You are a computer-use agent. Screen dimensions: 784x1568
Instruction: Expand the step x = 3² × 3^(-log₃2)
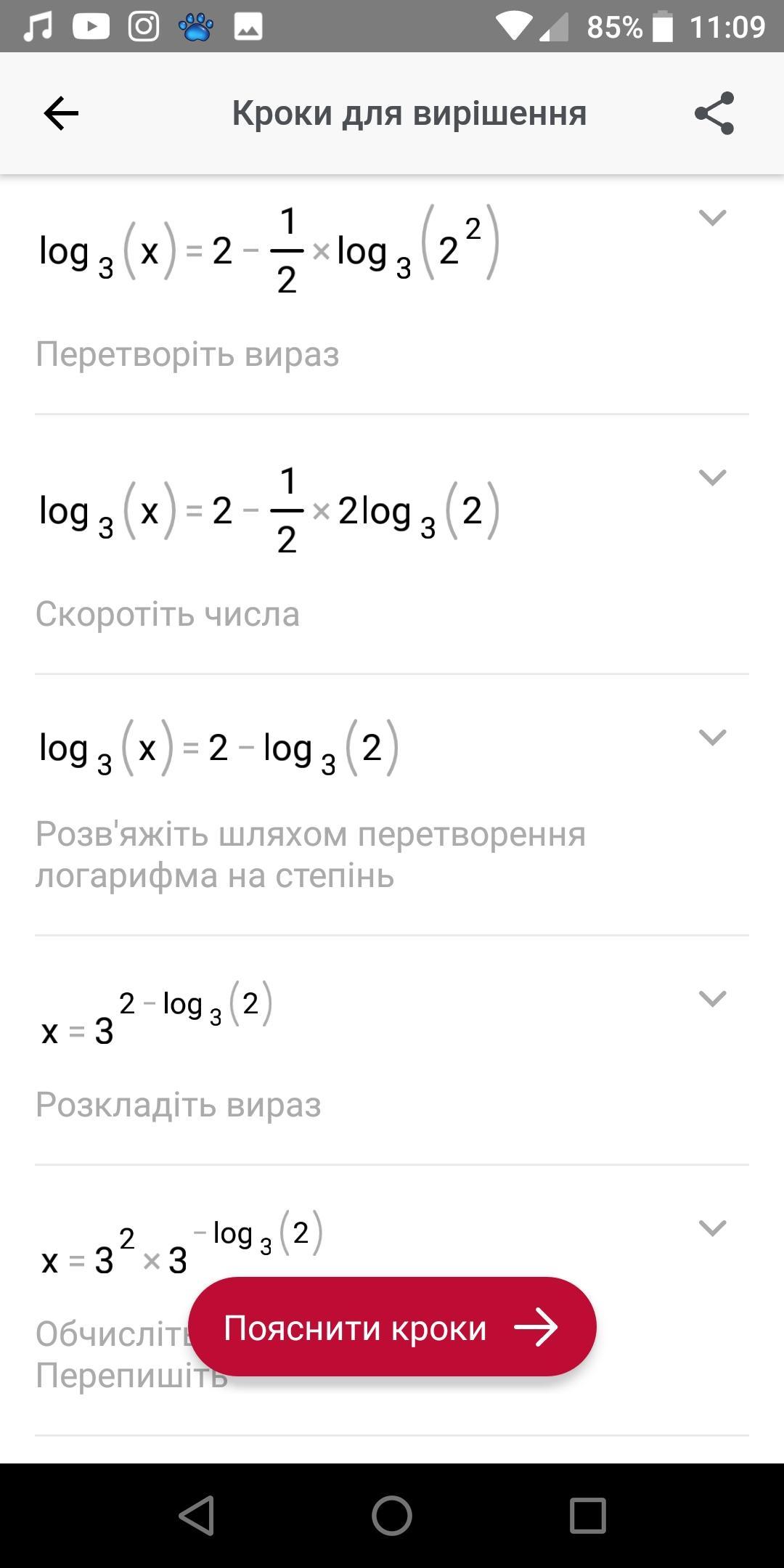coord(711,1228)
